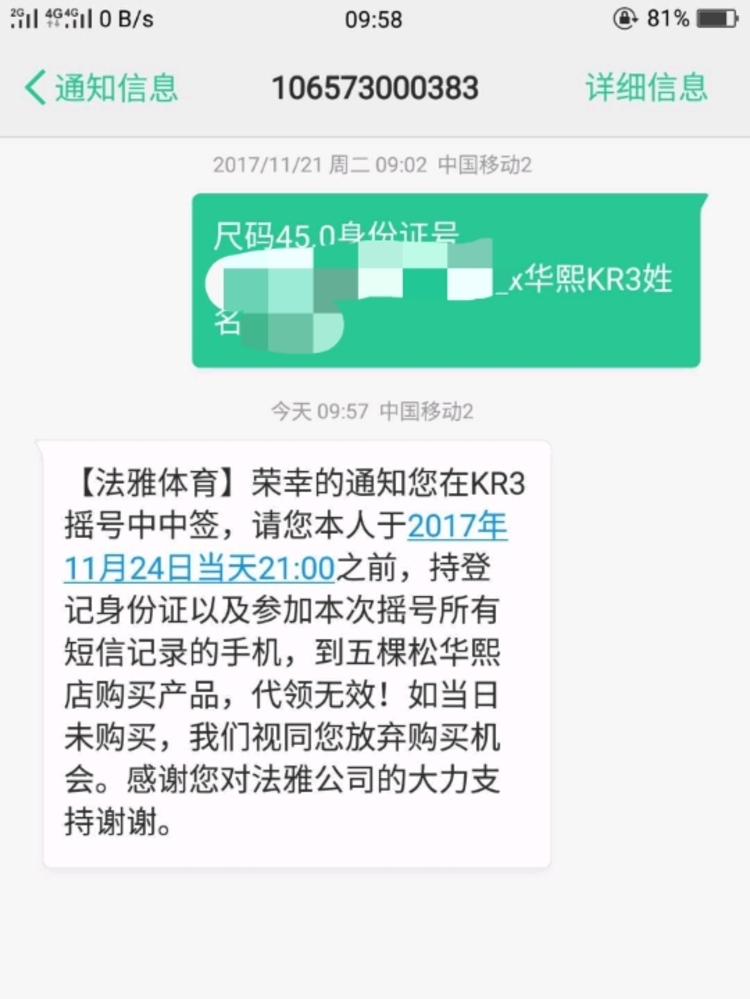Go back to 通知信息 list

pos(100,88)
